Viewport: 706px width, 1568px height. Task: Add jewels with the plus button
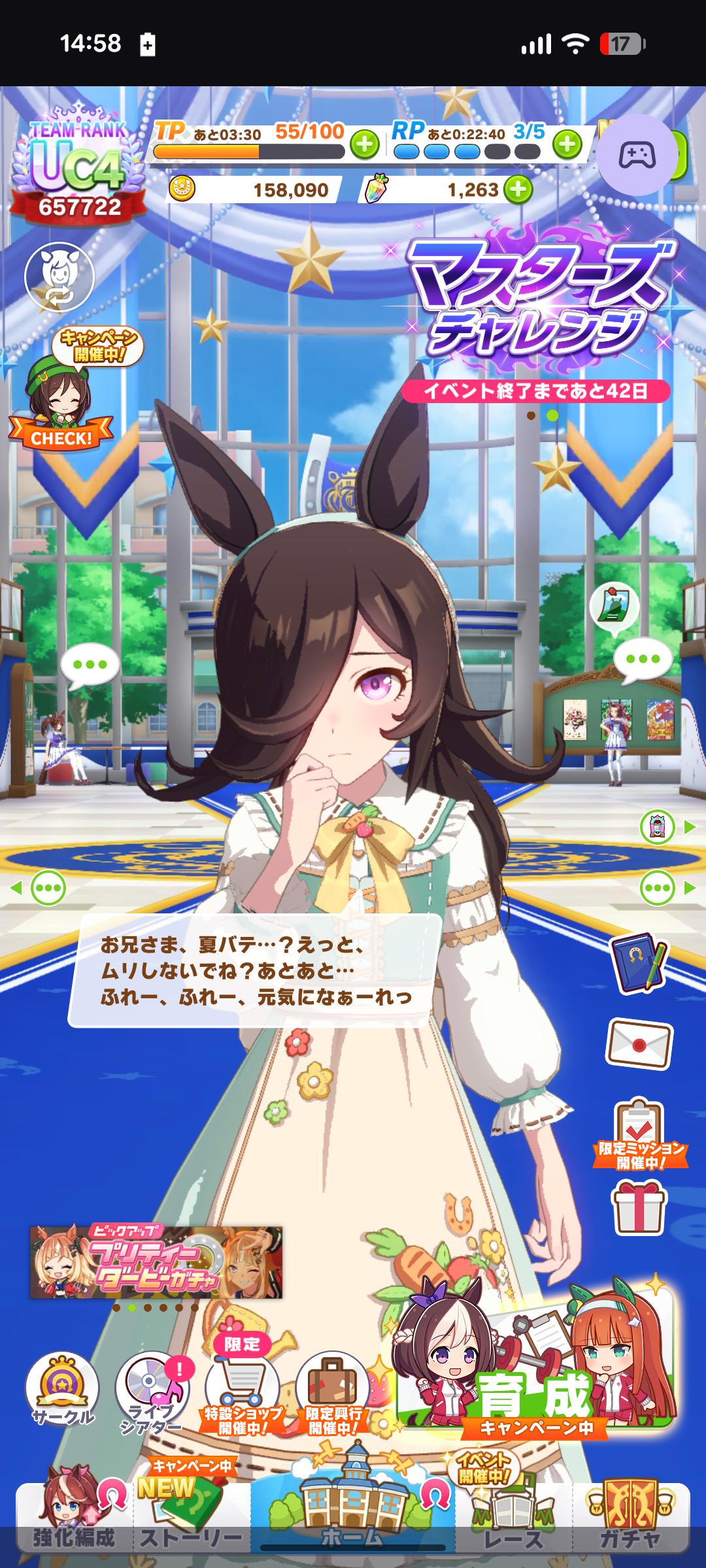pos(518,190)
